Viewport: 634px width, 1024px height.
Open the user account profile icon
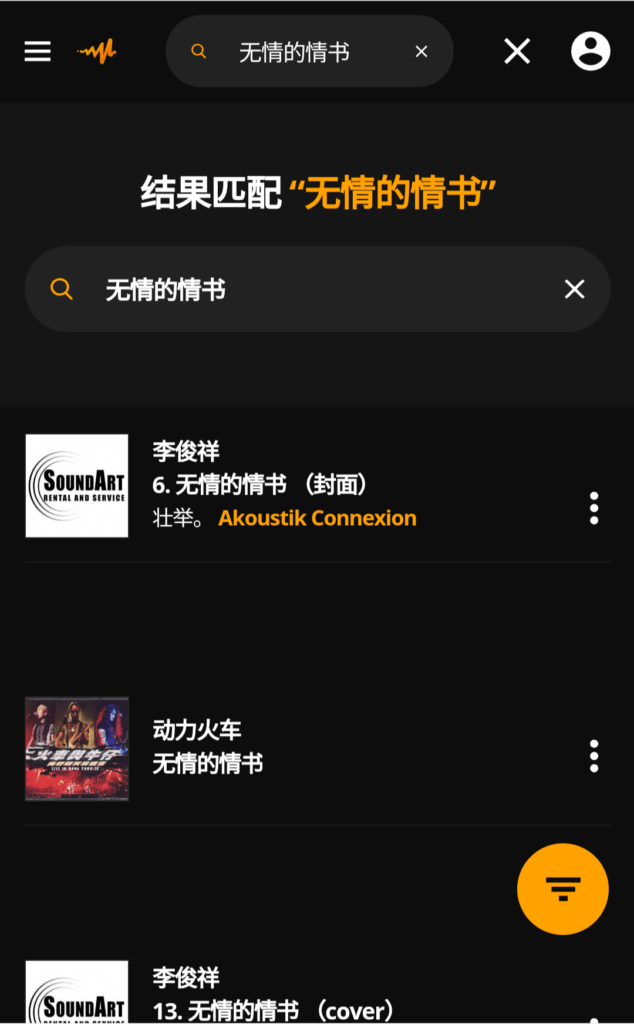(x=591, y=51)
